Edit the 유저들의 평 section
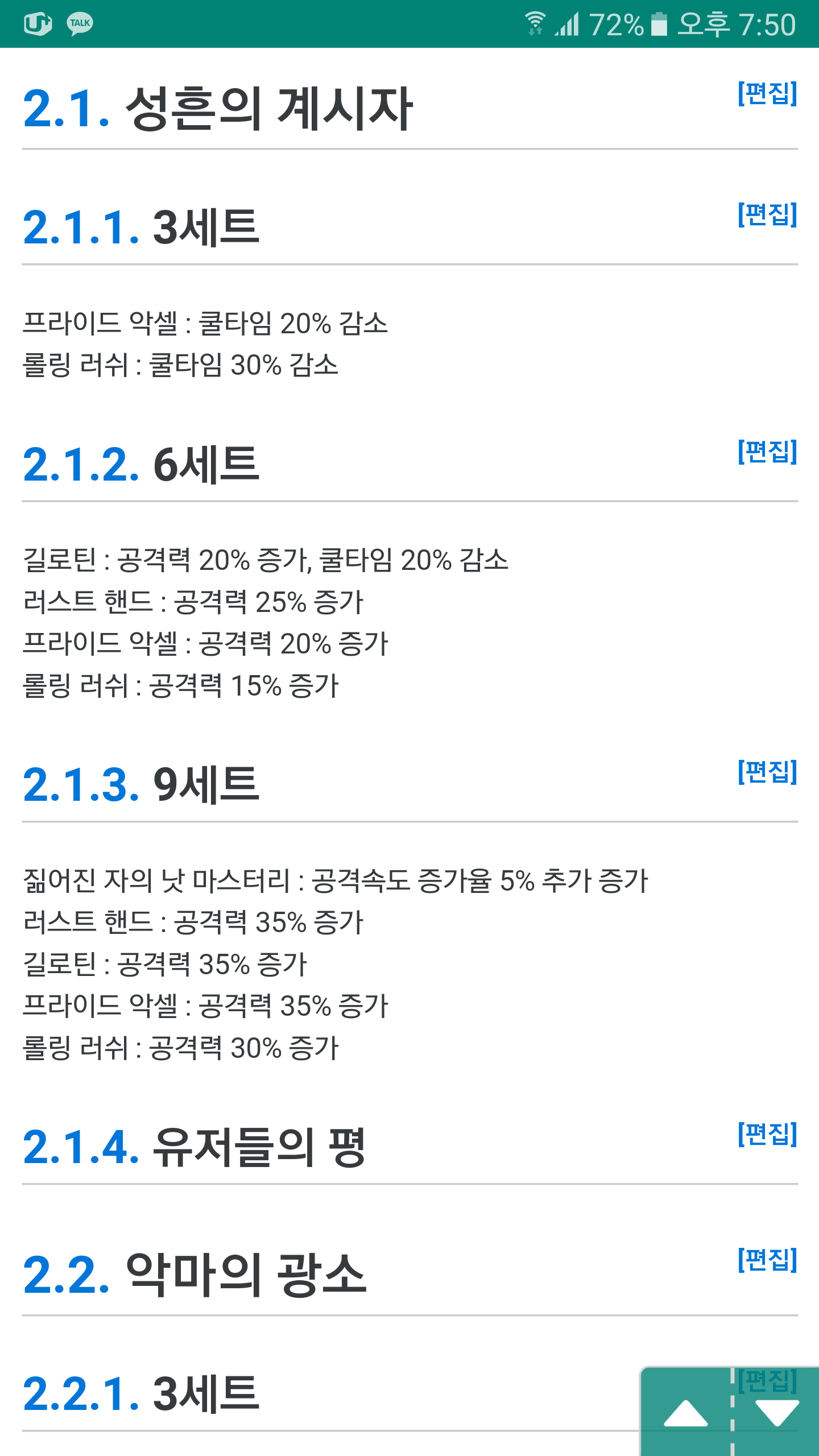 pos(767,1134)
